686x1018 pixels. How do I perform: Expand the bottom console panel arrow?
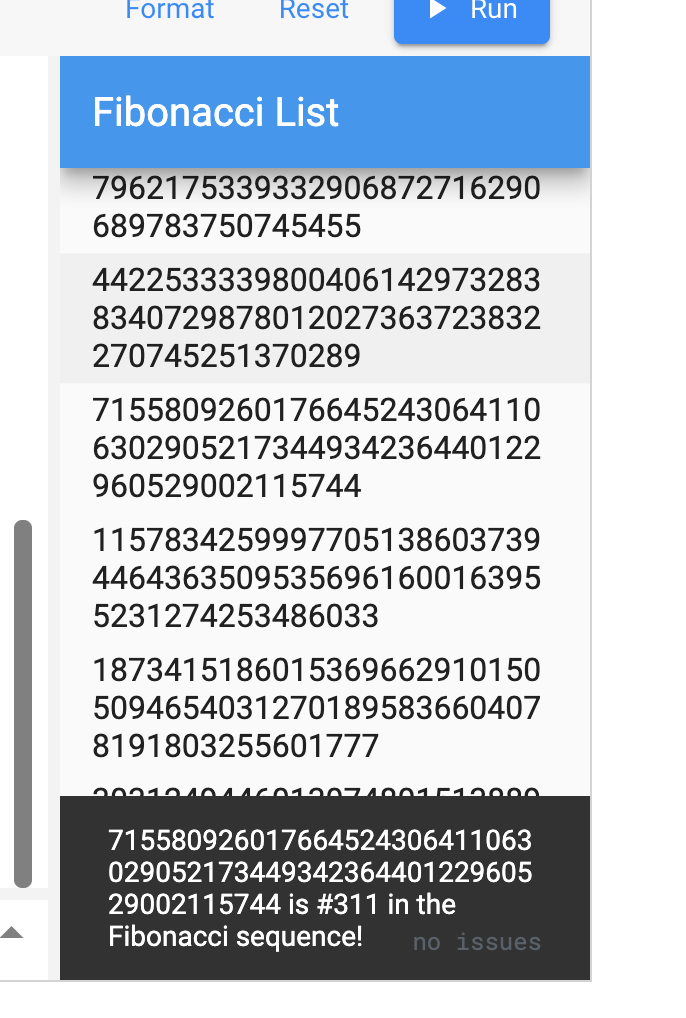tap(12, 932)
